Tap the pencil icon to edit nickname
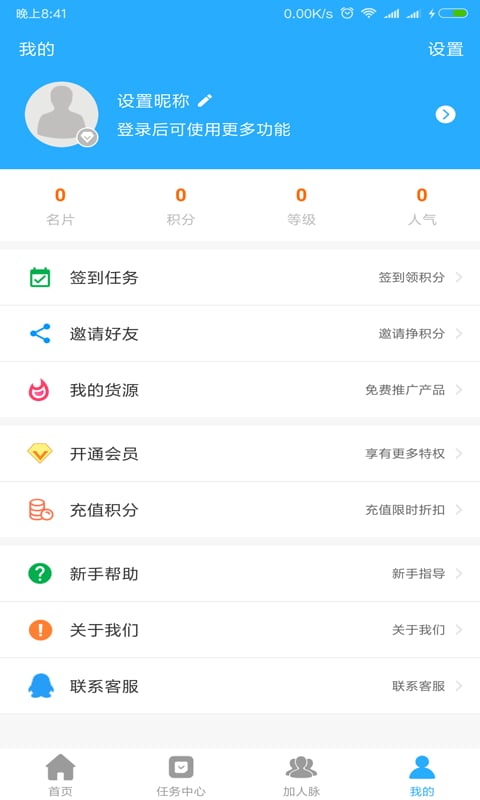Viewport: 480px width, 800px height. coord(205,101)
